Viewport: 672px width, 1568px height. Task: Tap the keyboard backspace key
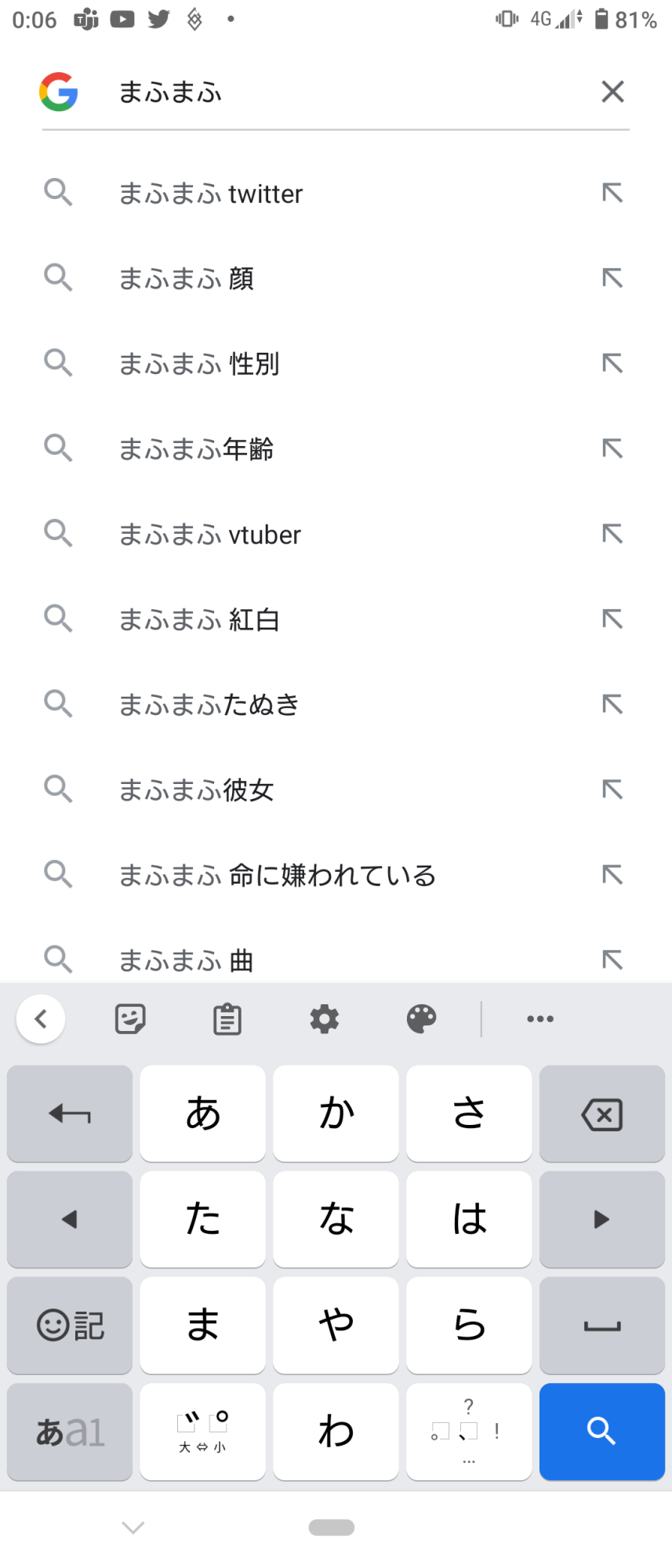pos(601,1114)
